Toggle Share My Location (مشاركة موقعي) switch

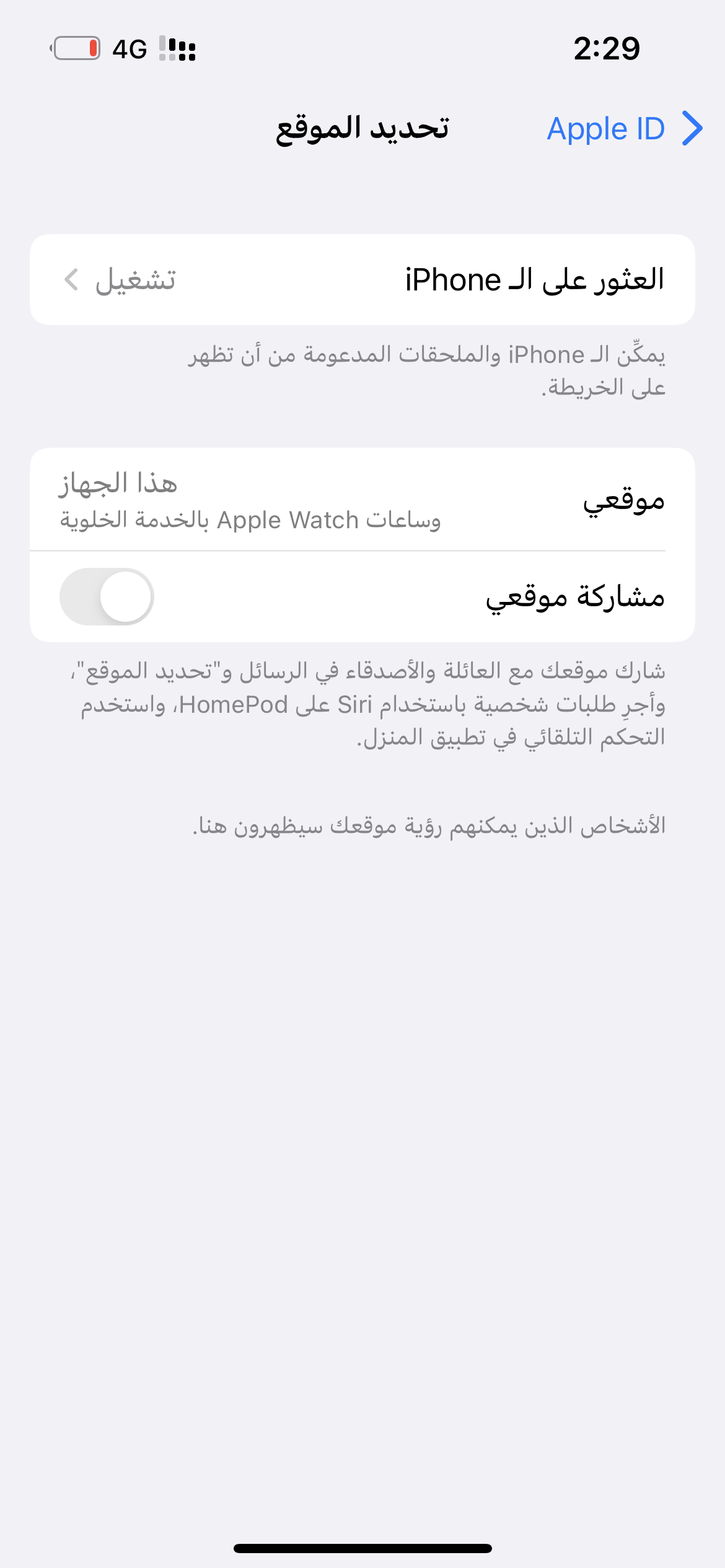pyautogui.click(x=107, y=596)
